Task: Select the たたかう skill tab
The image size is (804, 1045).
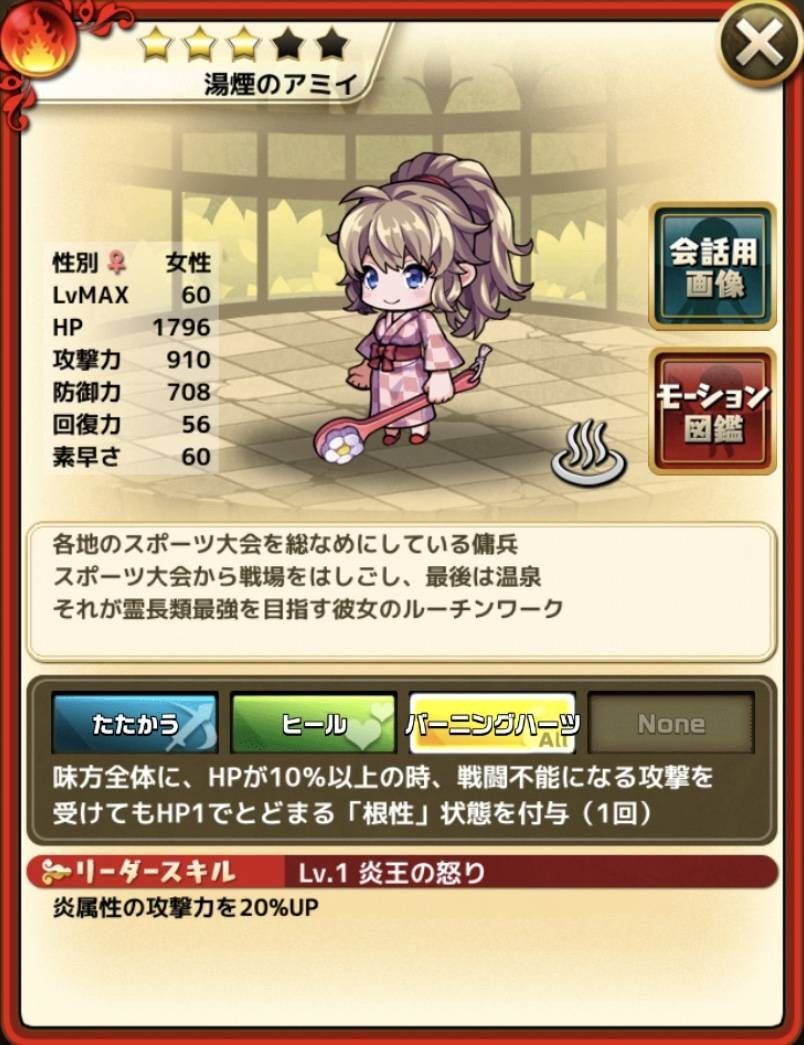Action: tap(135, 723)
